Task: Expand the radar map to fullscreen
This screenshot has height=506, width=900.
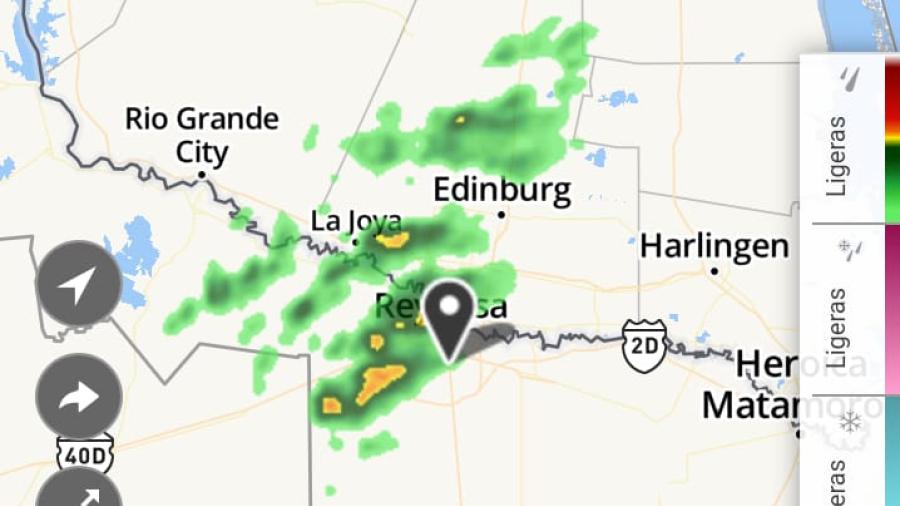Action: pos(79,492)
